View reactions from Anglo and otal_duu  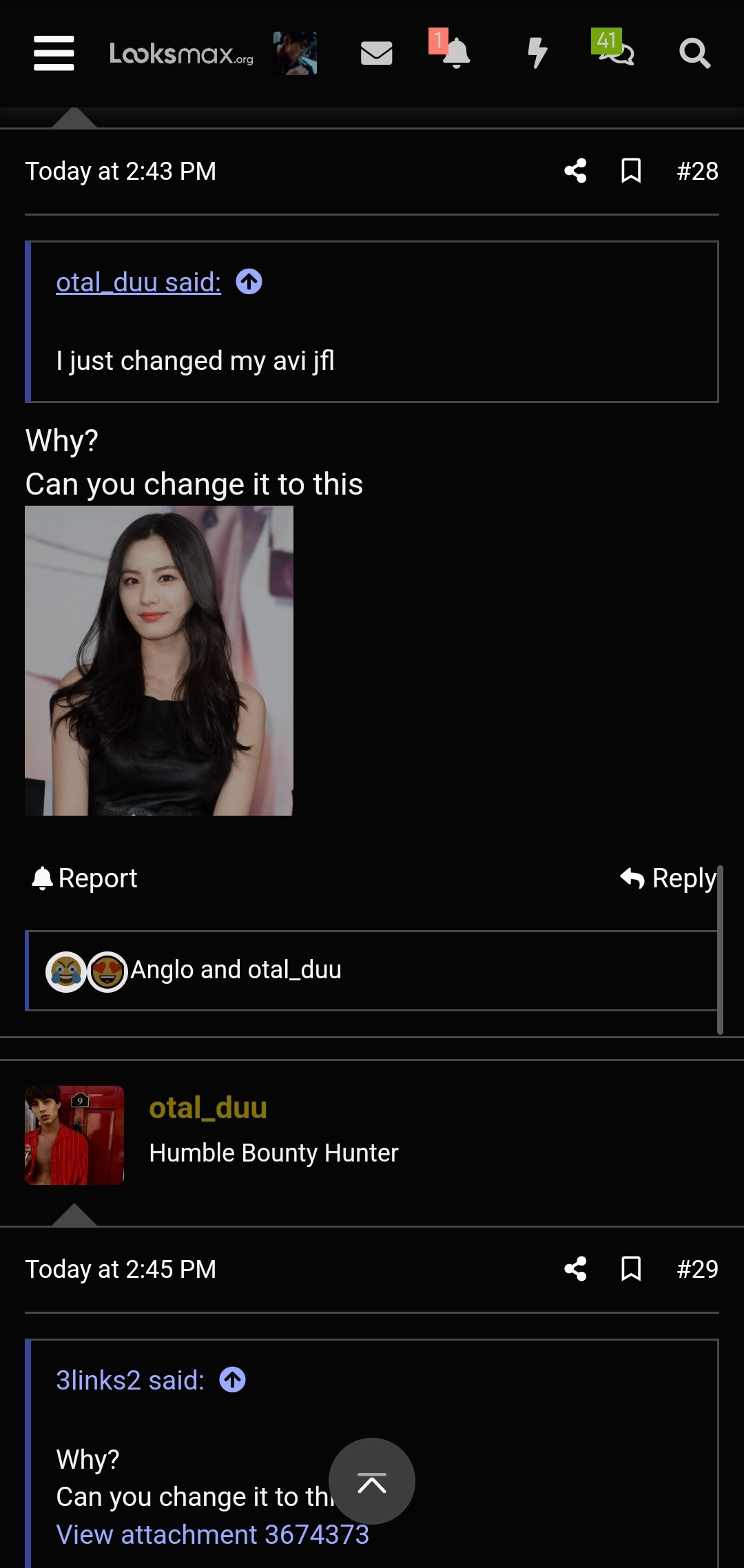(236, 970)
